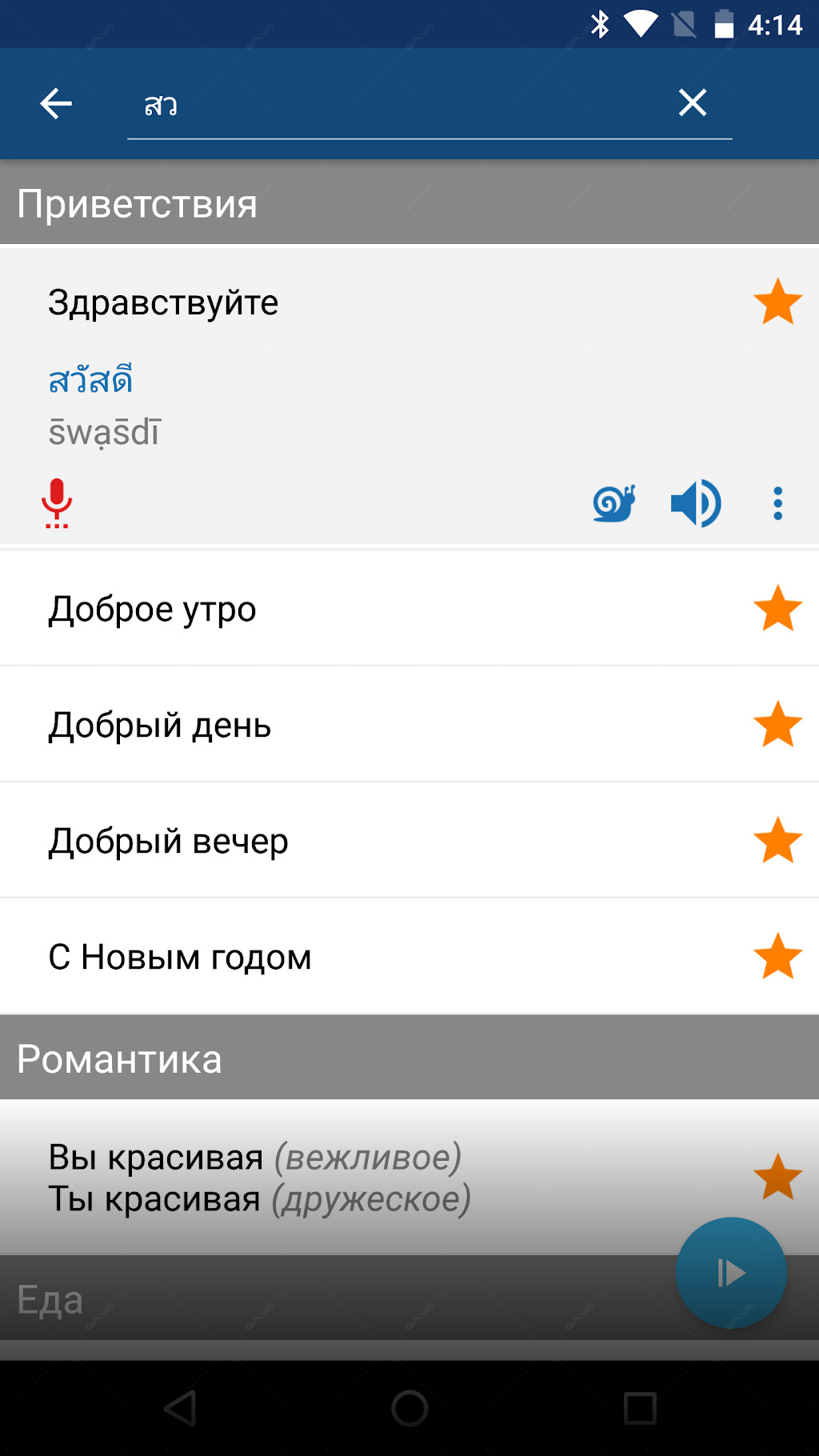
Task: Open the three-dot menu for Здравствуйте
Action: coord(777,503)
